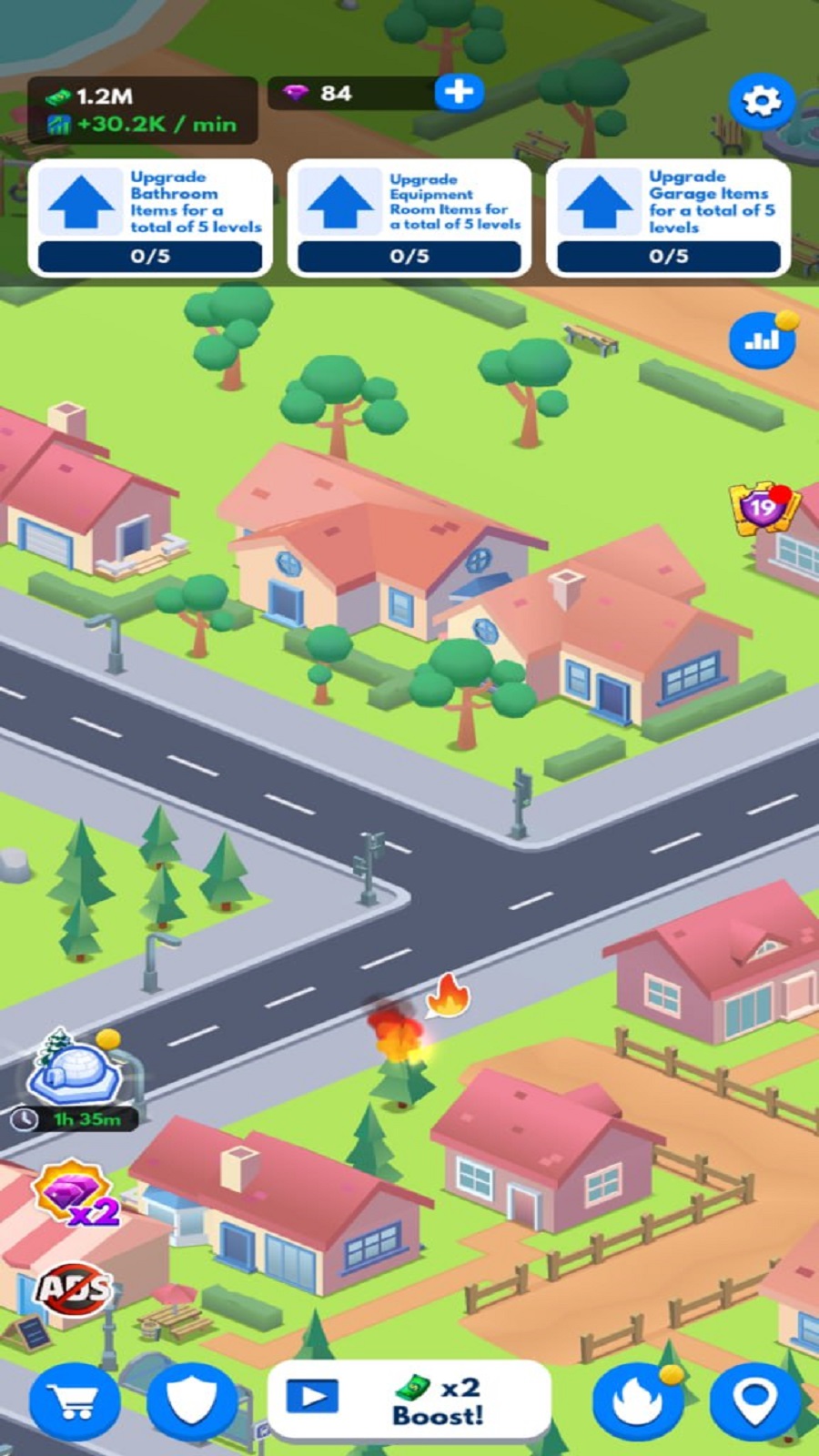This screenshot has height=1456, width=819.
Task: Open the shop cart
Action: (x=75, y=1403)
